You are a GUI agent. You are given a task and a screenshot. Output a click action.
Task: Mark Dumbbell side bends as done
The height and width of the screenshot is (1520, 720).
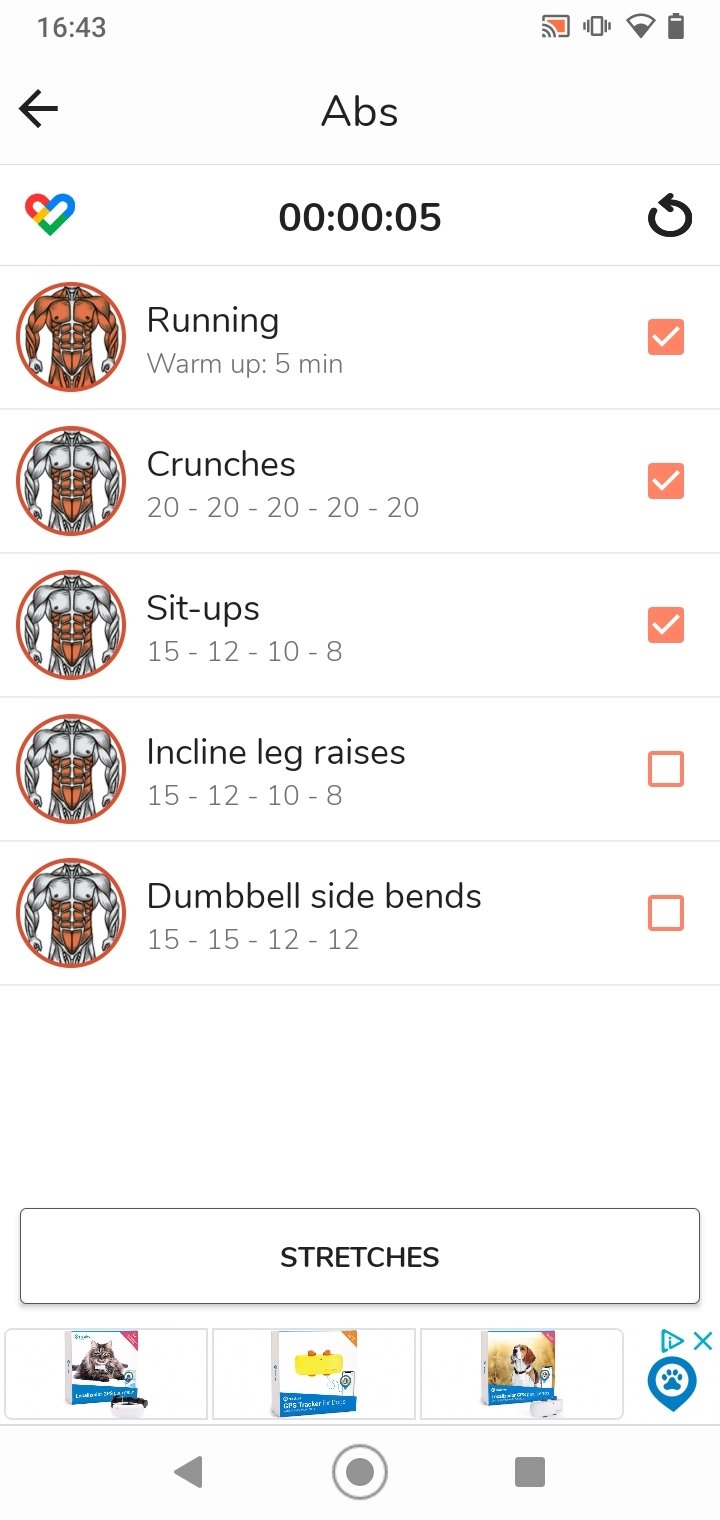tap(666, 913)
